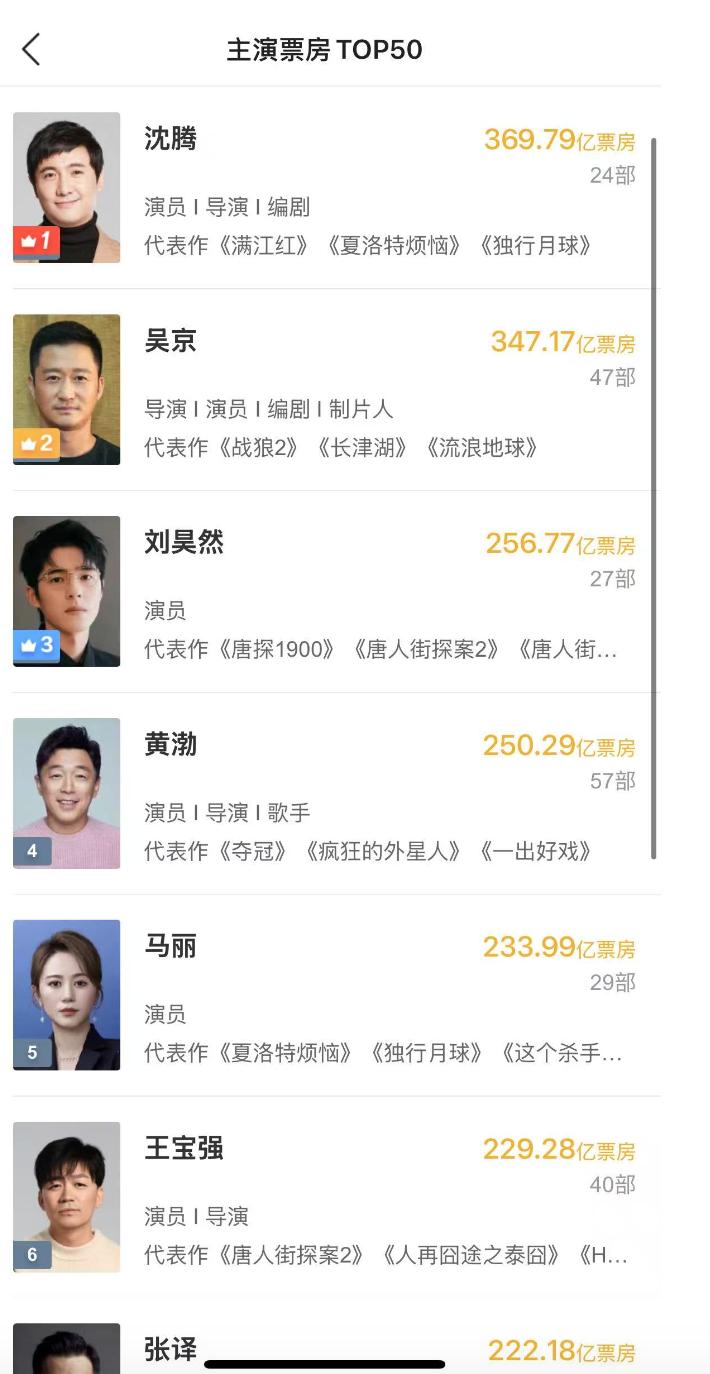Open the 张译 entry
The height and width of the screenshot is (1374, 710).
tap(330, 1348)
